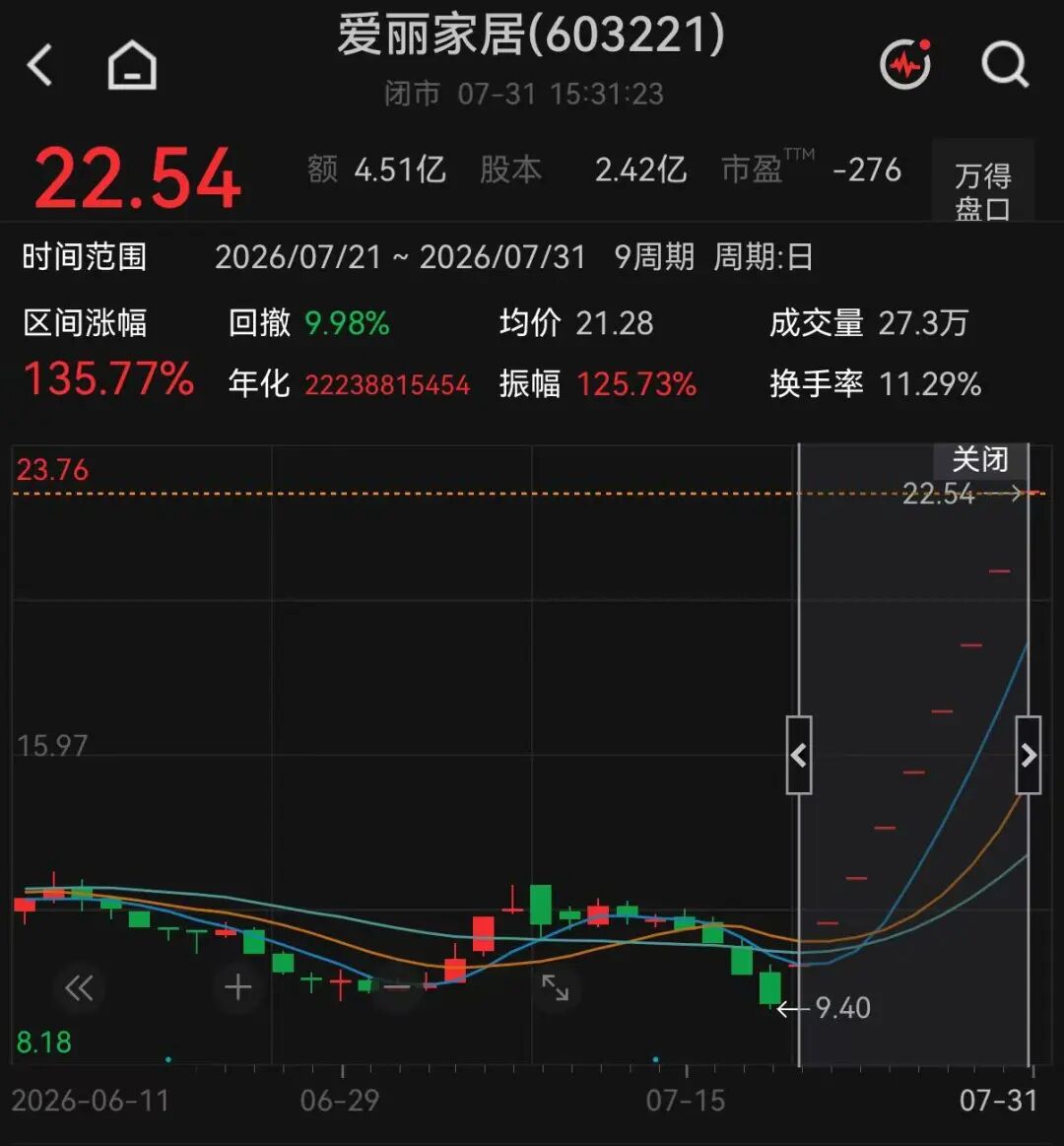Close the range statistics with 关闭
This screenshot has width=1064, height=1146.
980,460
